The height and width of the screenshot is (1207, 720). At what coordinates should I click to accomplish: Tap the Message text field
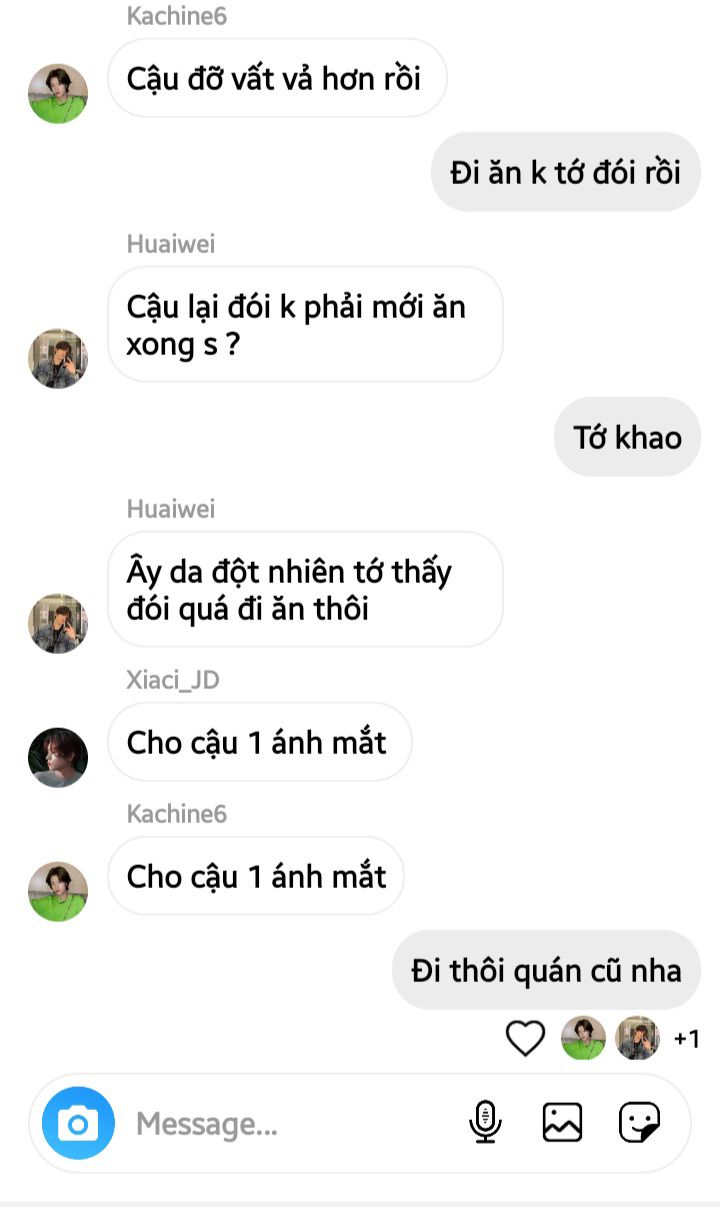pos(290,1124)
